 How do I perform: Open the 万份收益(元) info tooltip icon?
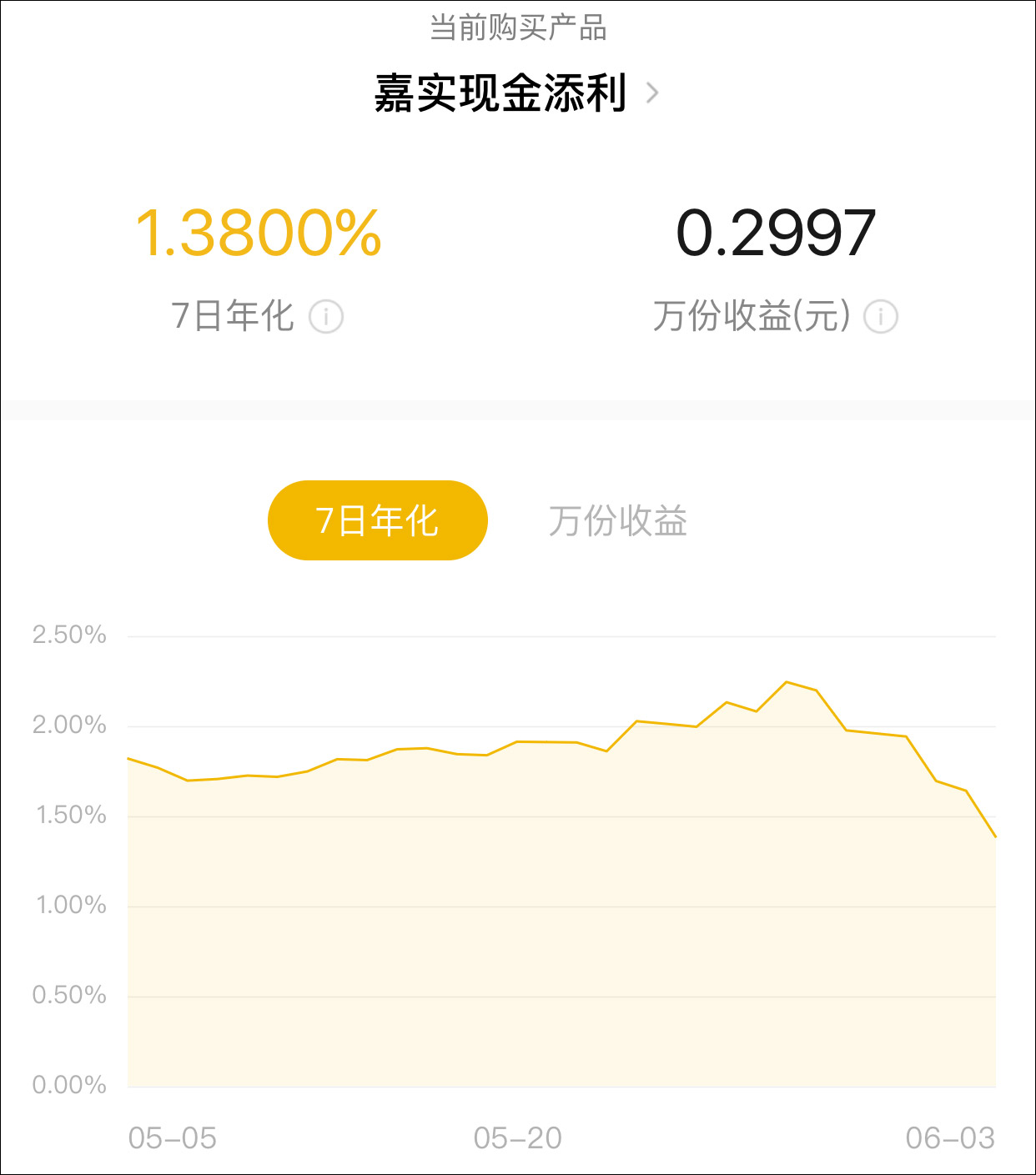tap(883, 315)
